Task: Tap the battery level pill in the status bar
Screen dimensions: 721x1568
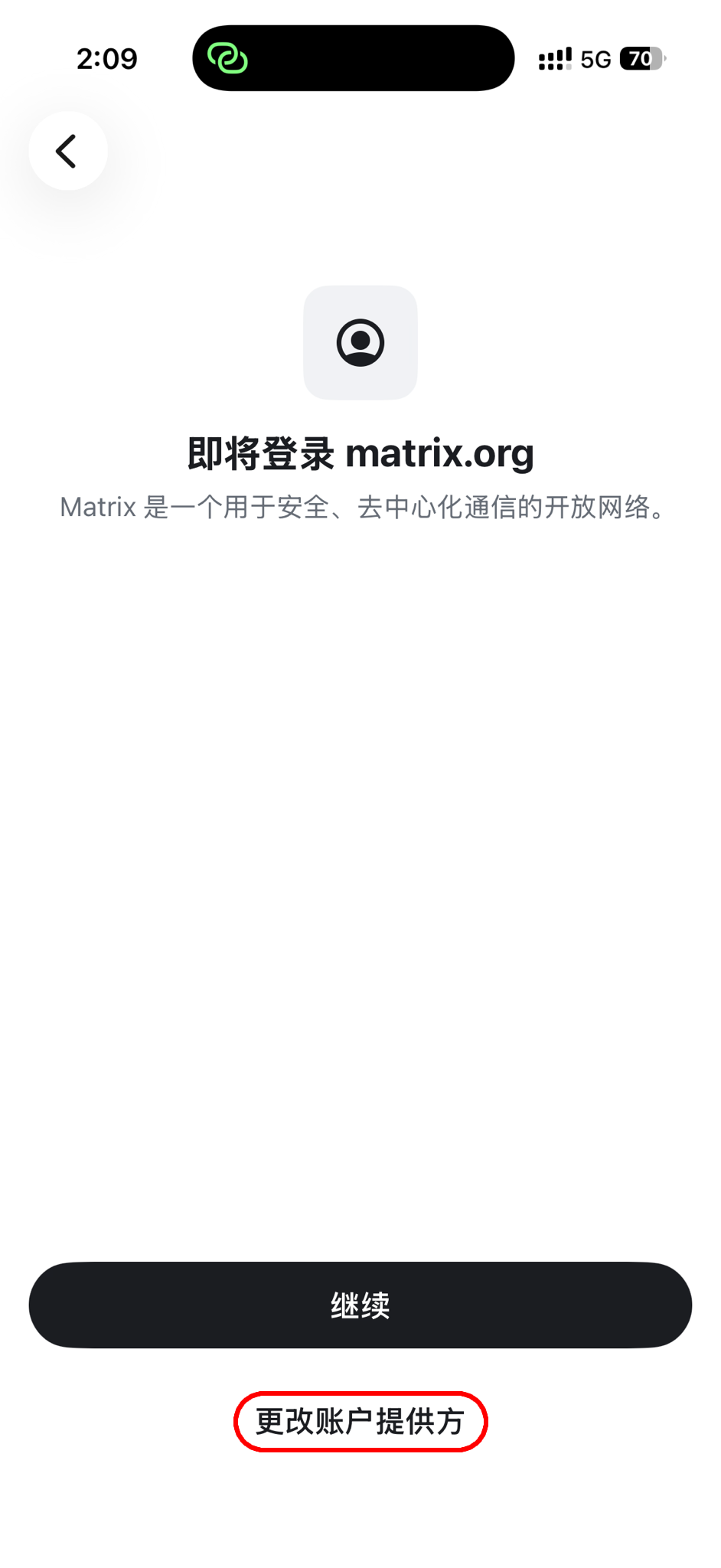Action: [x=640, y=60]
